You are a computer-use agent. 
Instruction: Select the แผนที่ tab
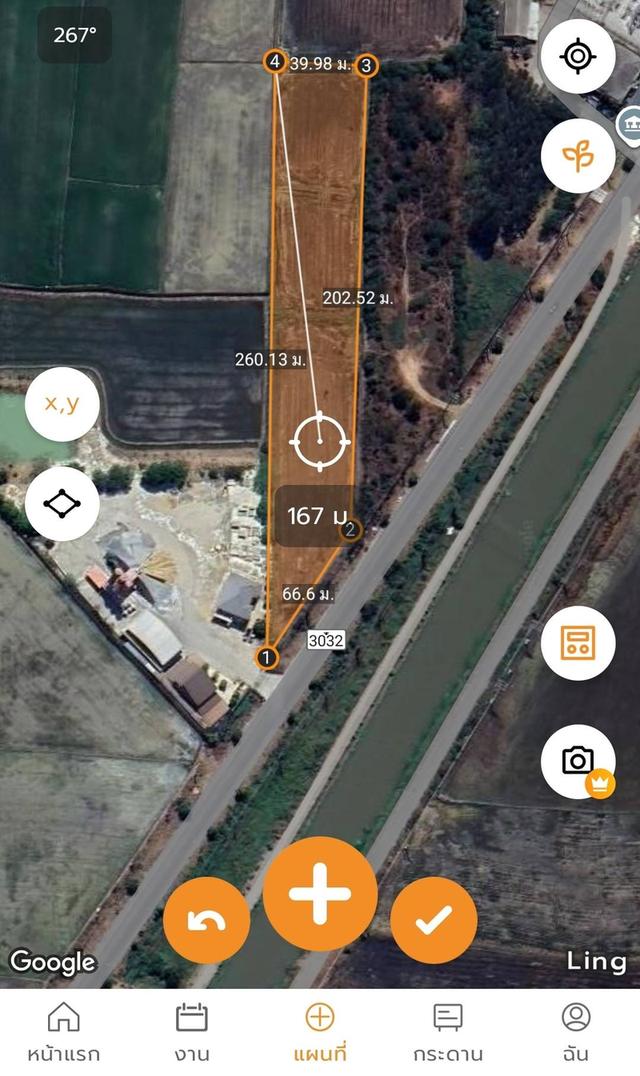[320, 1032]
